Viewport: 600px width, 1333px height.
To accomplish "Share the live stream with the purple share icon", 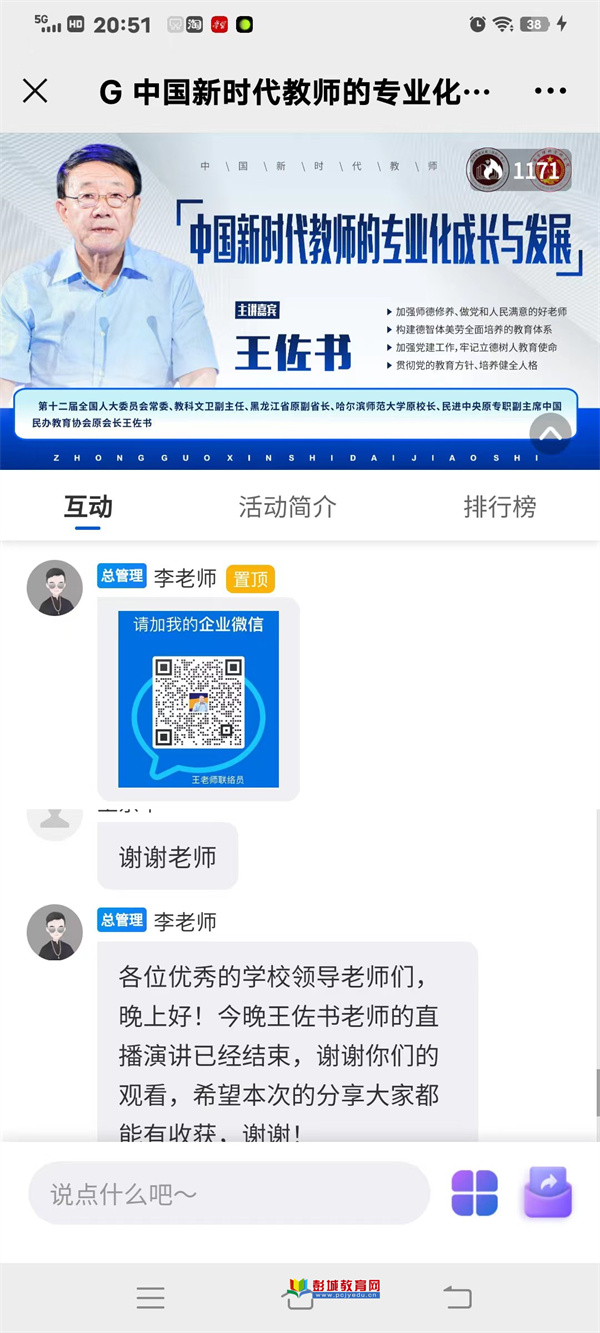I will click(548, 1192).
